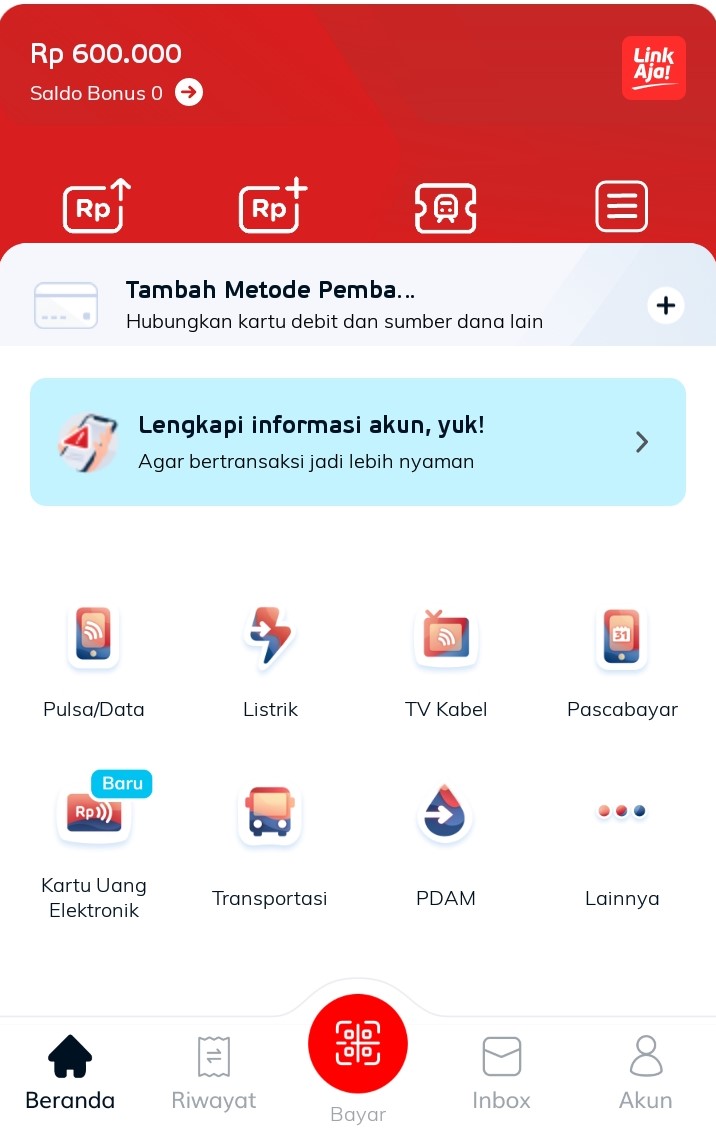
Task: Open Transportasi service
Action: pyautogui.click(x=270, y=845)
